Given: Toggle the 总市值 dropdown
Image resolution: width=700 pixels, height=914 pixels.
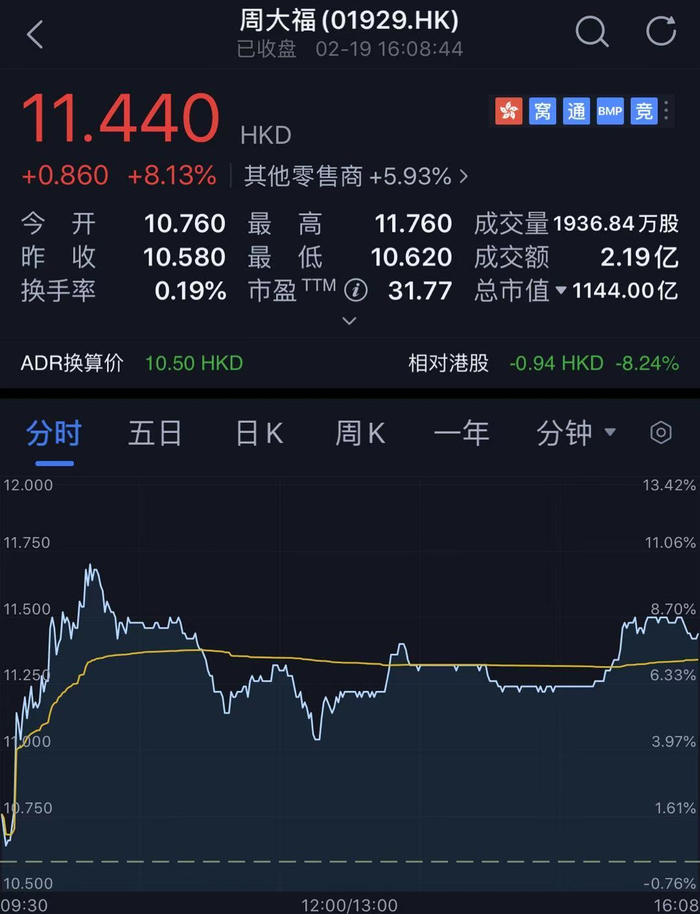Looking at the screenshot, I should point(561,291).
